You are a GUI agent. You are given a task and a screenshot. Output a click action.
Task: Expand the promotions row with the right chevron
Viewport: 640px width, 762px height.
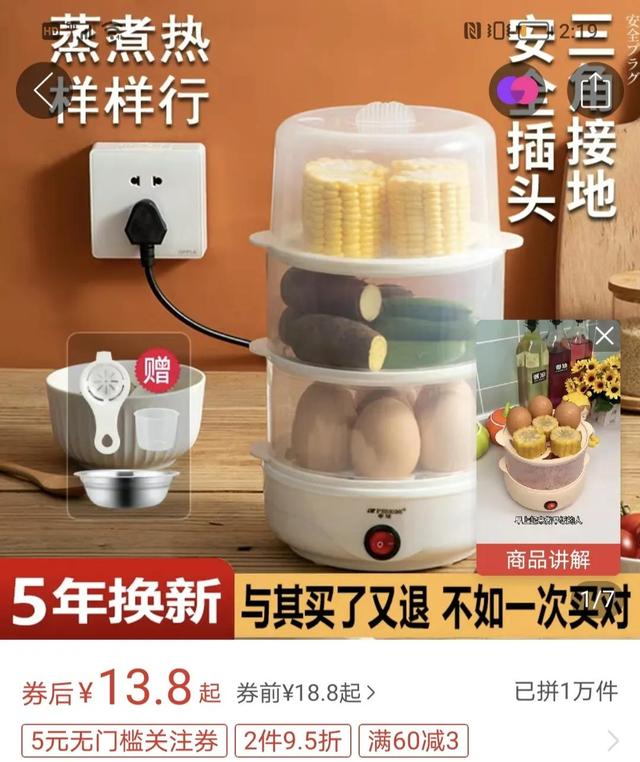coord(613,740)
